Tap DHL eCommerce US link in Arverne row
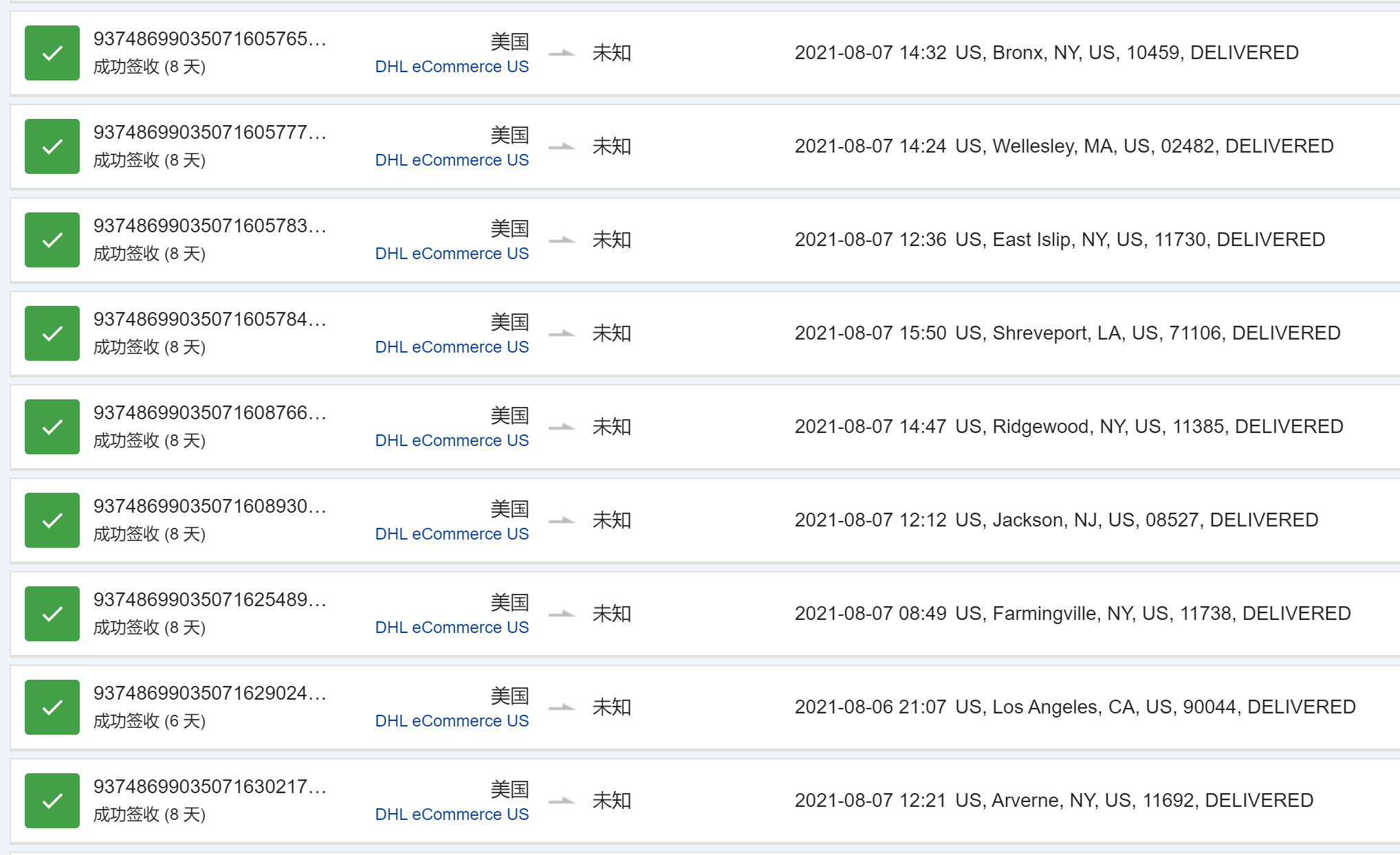This screenshot has height=855, width=1400. pos(452,814)
